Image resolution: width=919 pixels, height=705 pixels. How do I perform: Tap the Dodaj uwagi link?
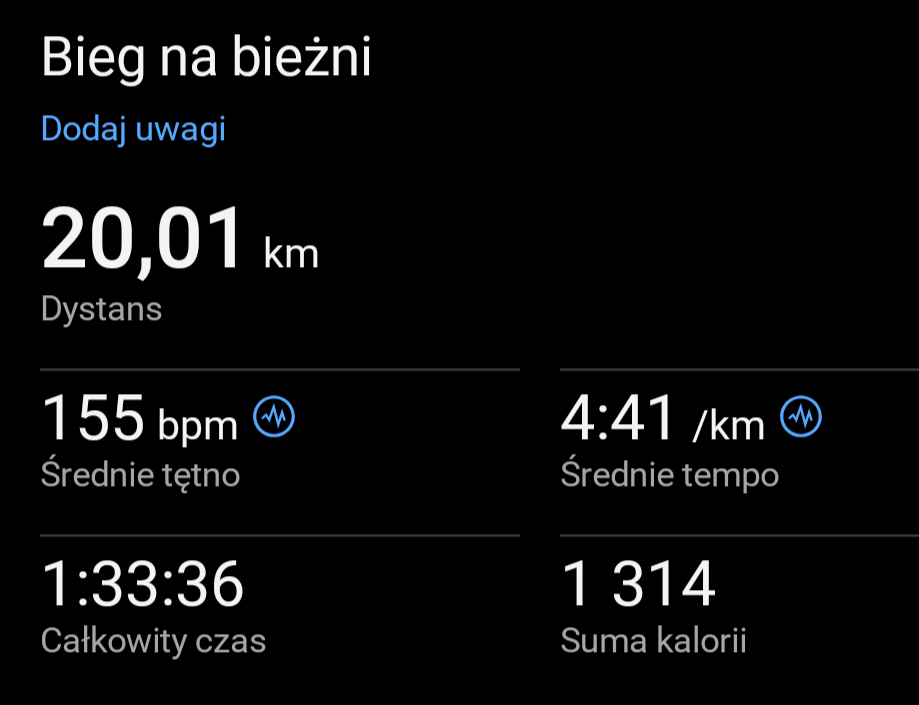coord(133,129)
